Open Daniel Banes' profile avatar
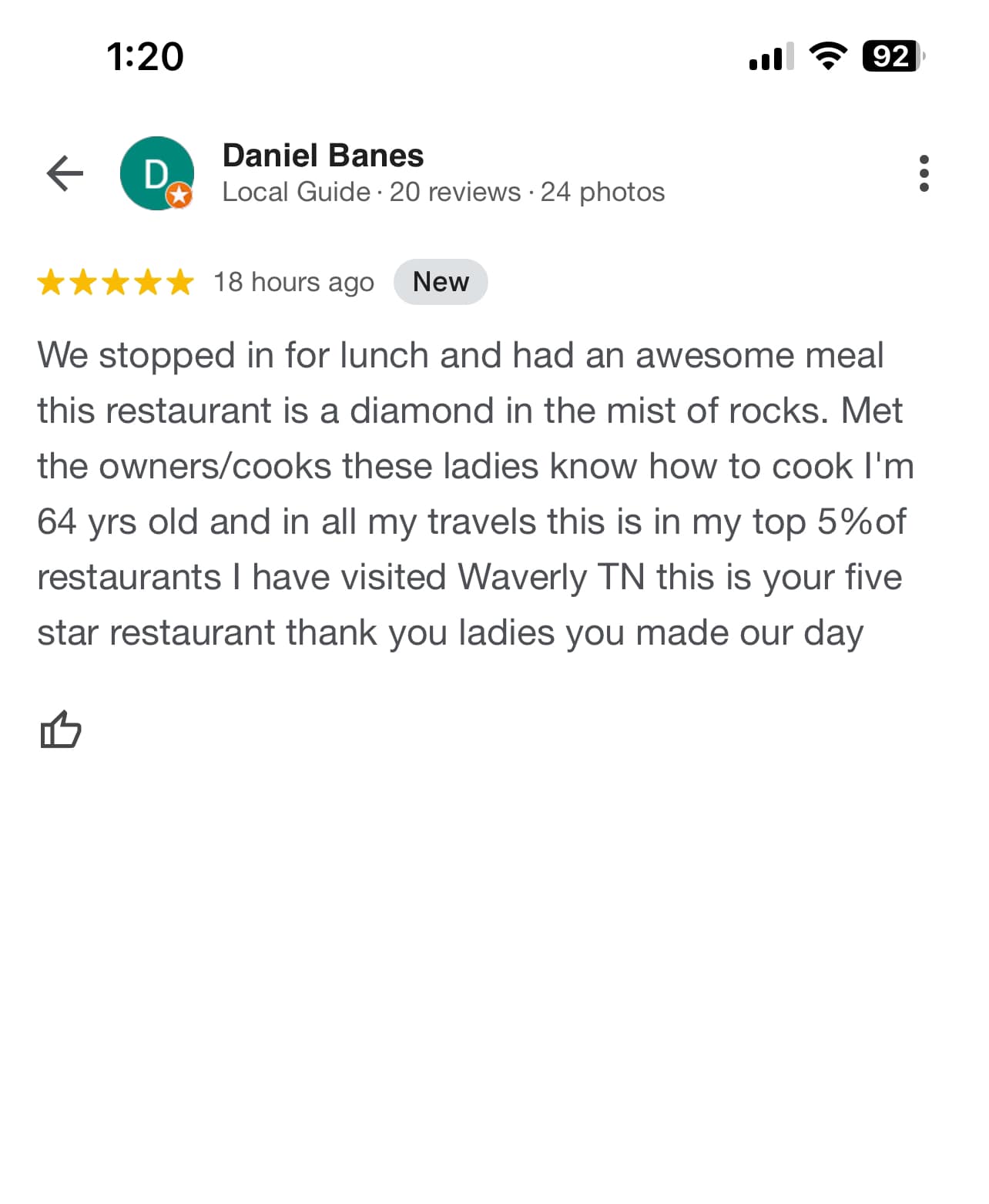The image size is (989, 1204). (157, 173)
